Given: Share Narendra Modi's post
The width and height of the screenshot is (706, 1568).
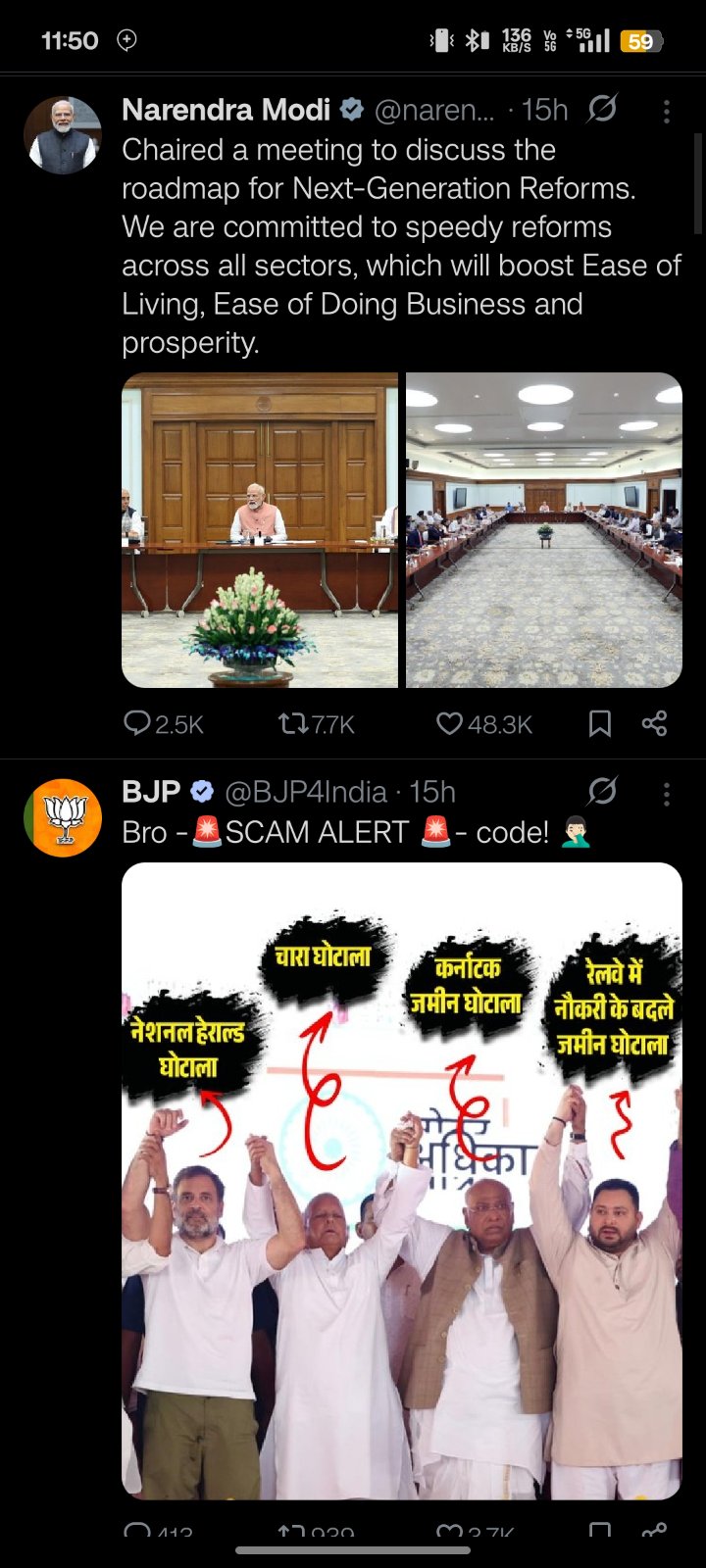Looking at the screenshot, I should click(654, 724).
